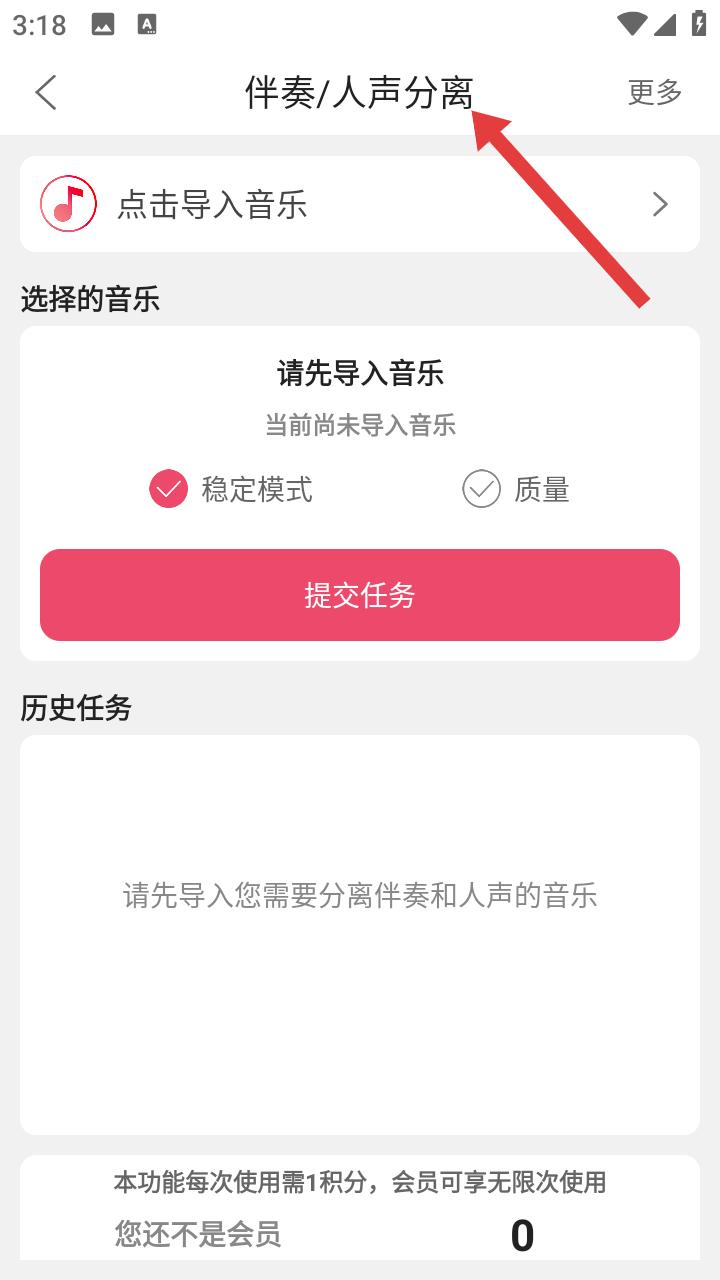Go back using the top-left arrow
The height and width of the screenshot is (1280, 720).
(x=46, y=92)
